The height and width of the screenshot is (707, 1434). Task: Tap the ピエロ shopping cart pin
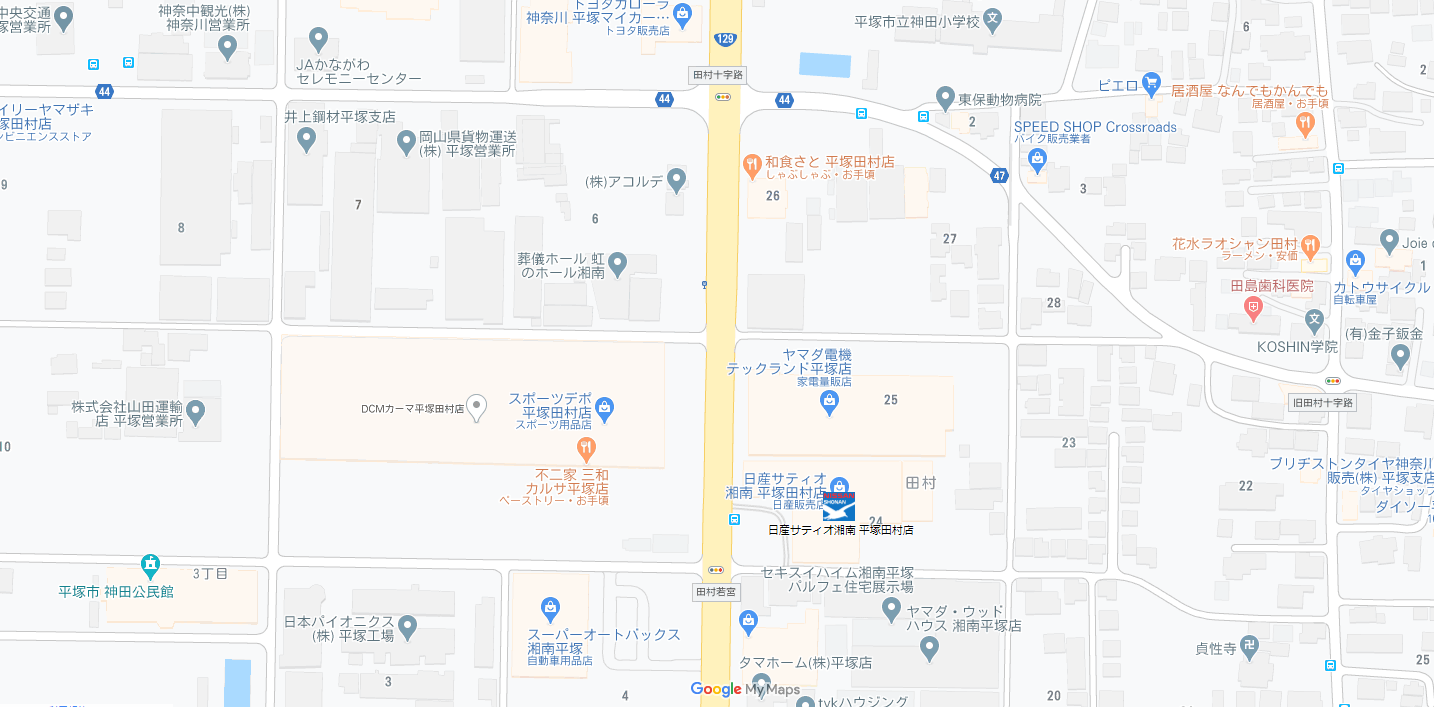1152,83
